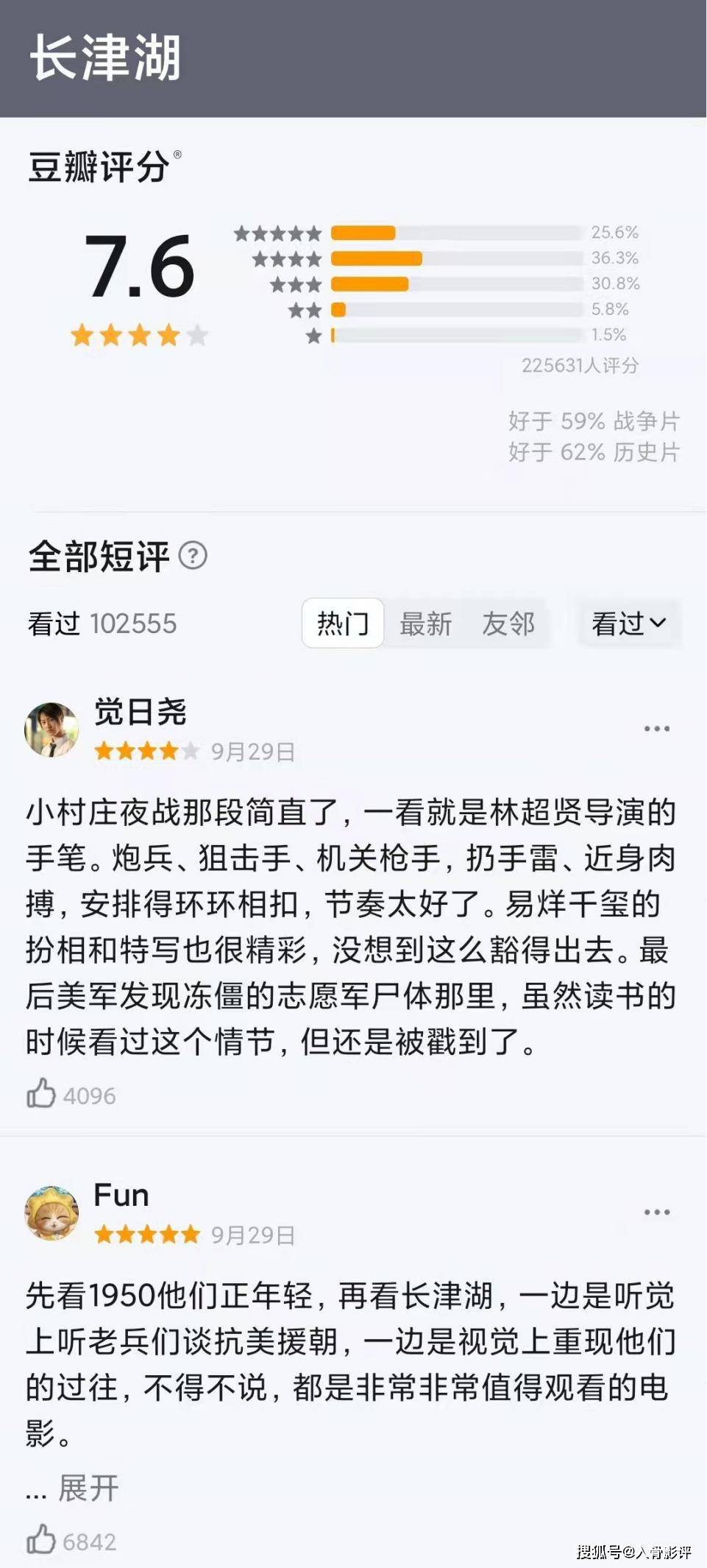Viewport: 707px width, 1568px height.
Task: Open the 看过 dropdown filter
Action: [629, 624]
